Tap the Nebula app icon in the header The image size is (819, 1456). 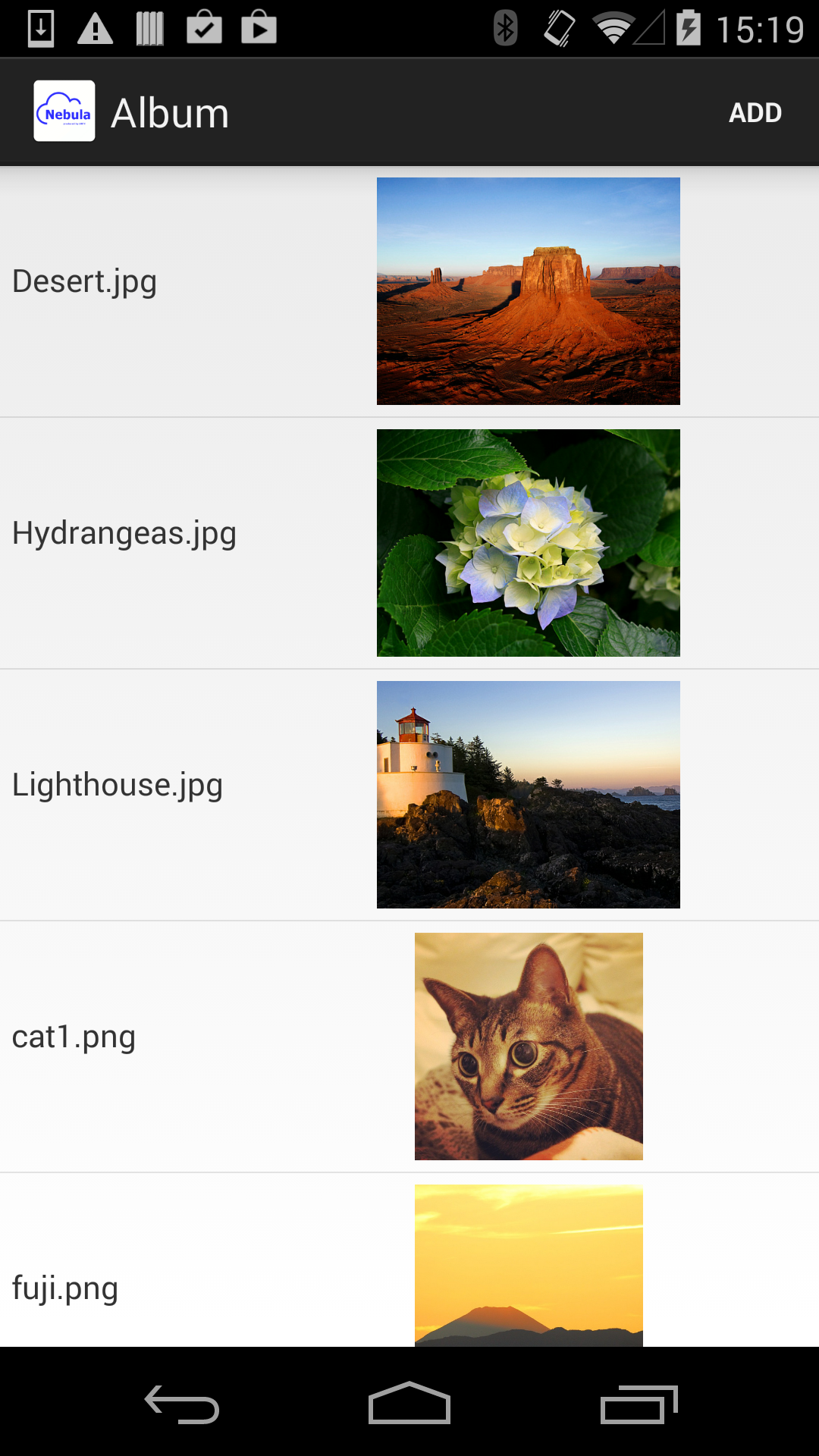(64, 111)
